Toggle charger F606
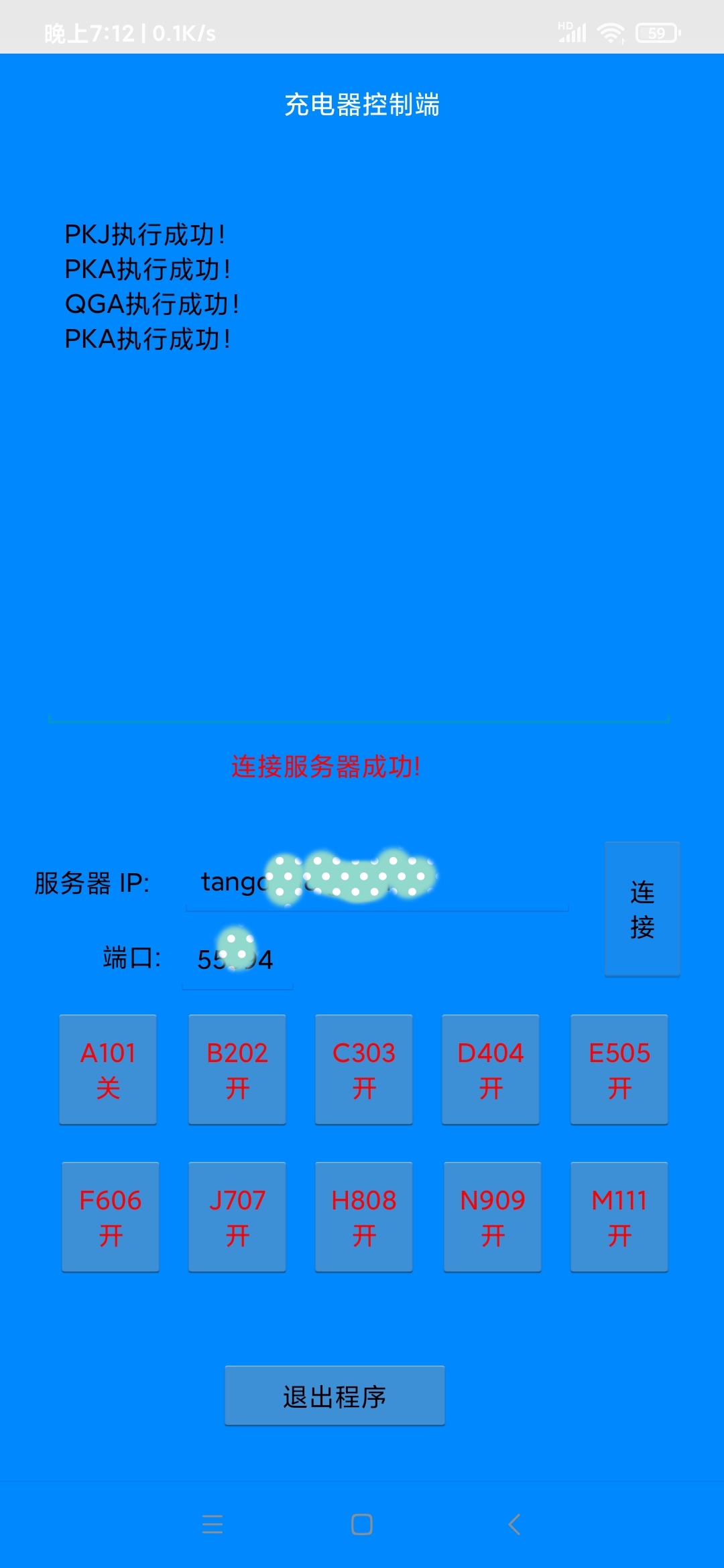 point(111,1217)
